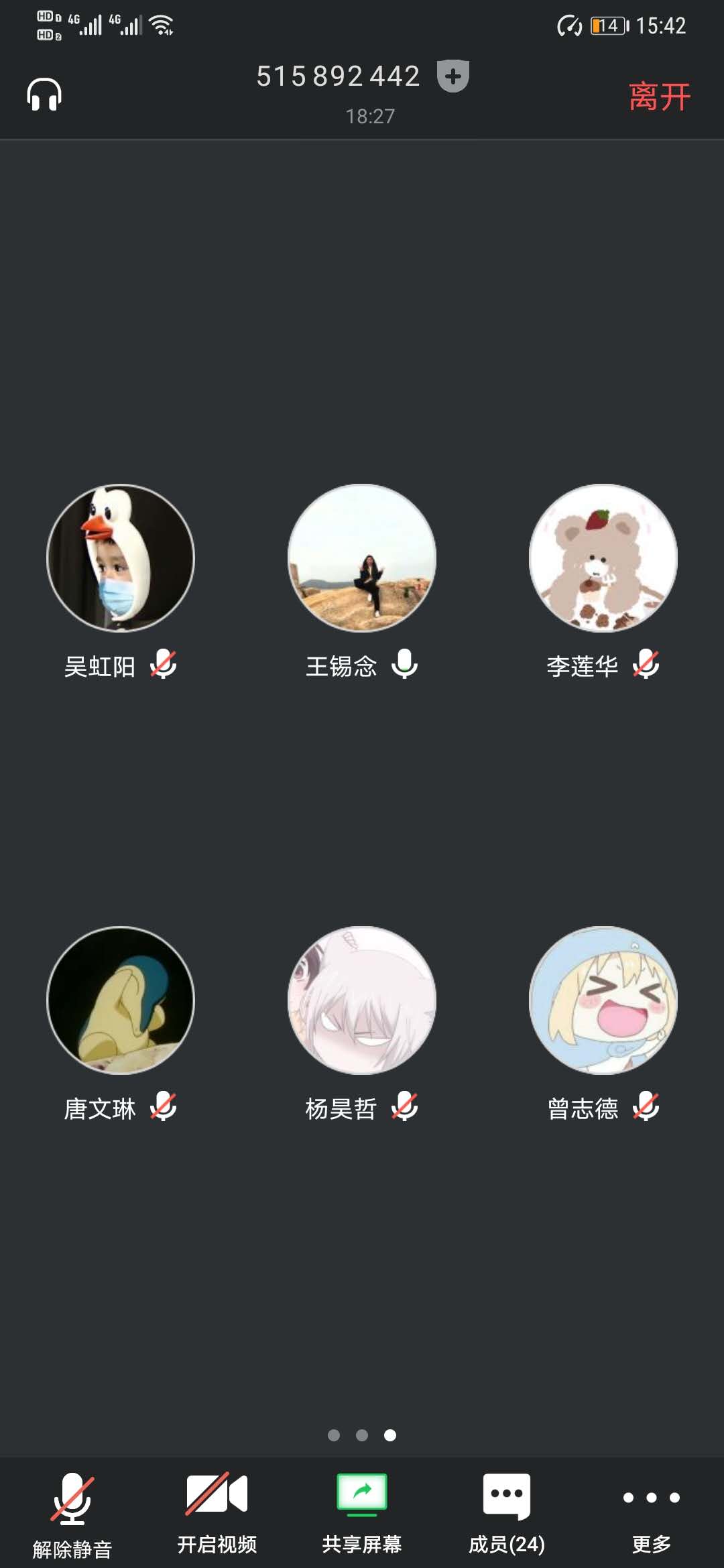
Task: Tap 离开 to leave the meeting
Action: click(659, 96)
